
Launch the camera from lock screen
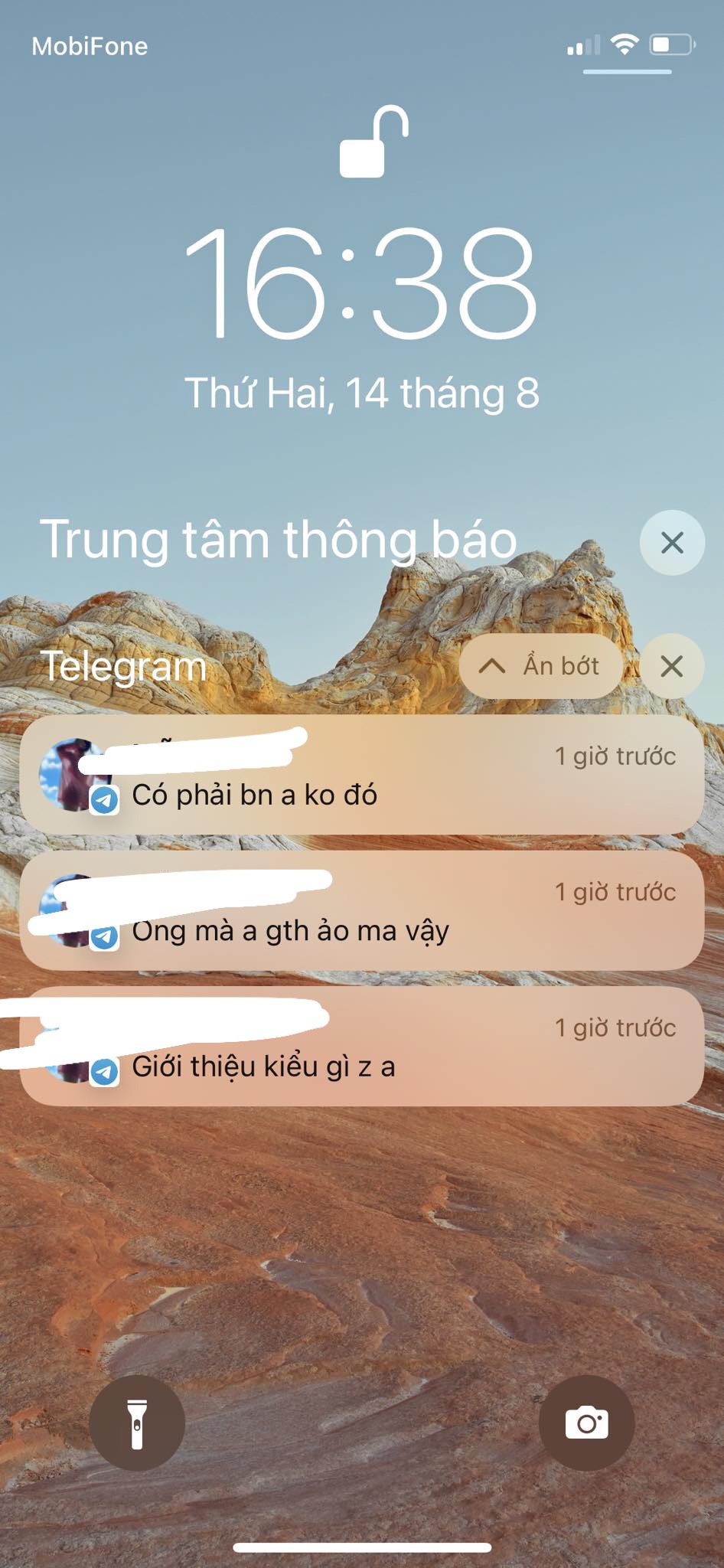pyautogui.click(x=587, y=1423)
